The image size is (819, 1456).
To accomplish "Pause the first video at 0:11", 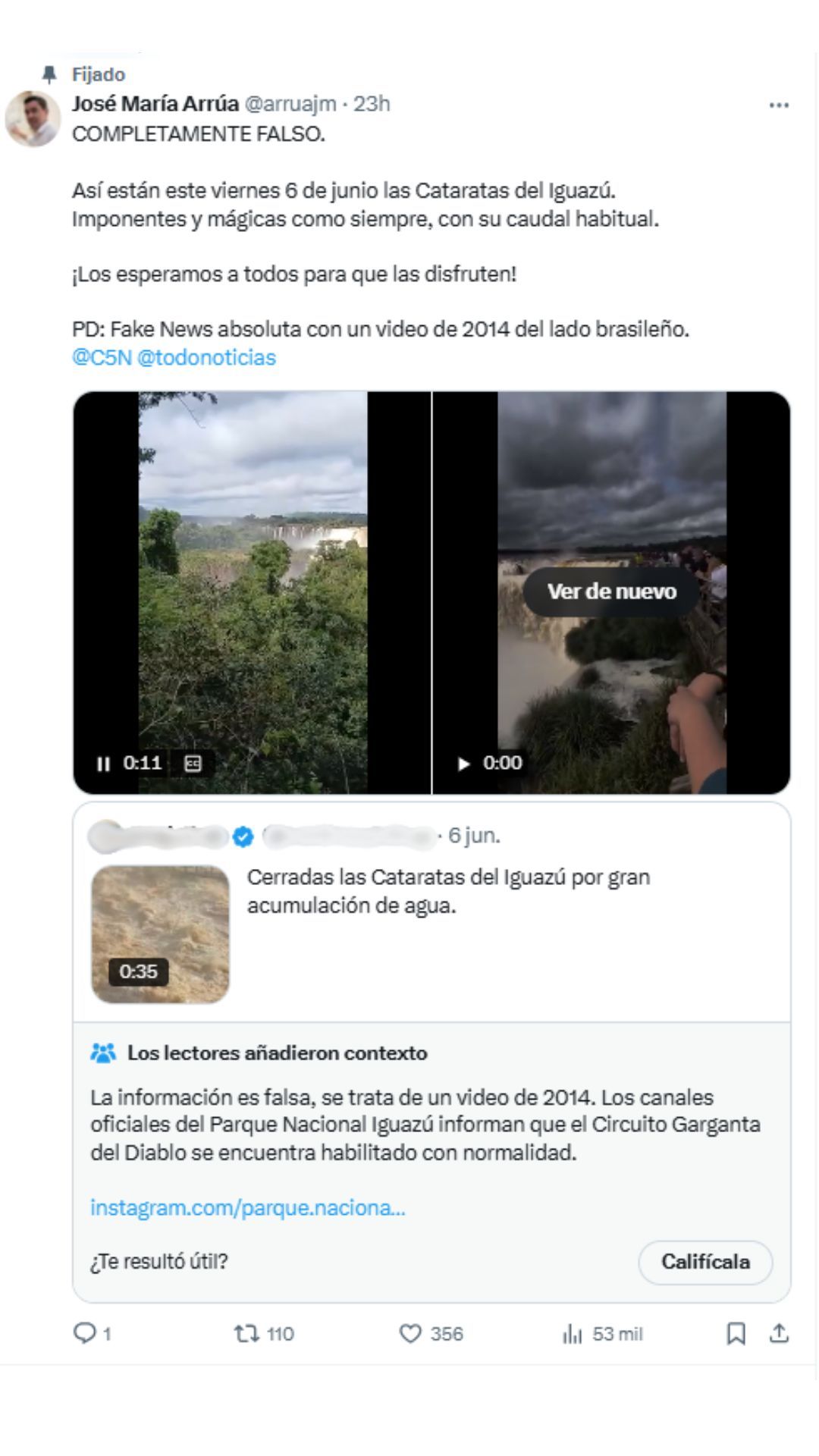I will (x=103, y=764).
